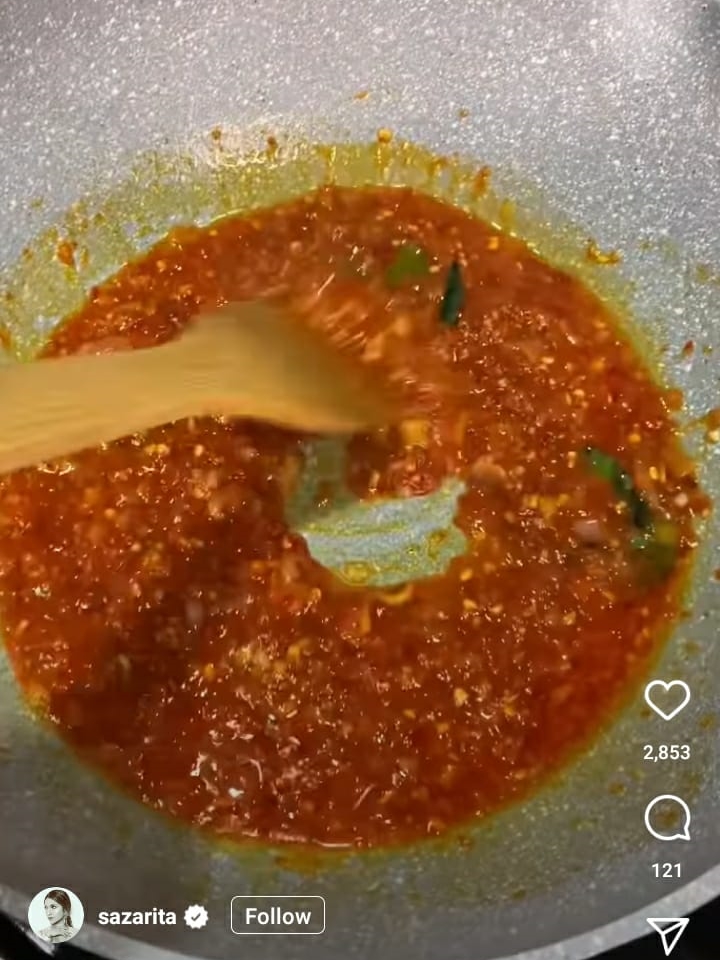Follow the sazarita account

pos(277,915)
